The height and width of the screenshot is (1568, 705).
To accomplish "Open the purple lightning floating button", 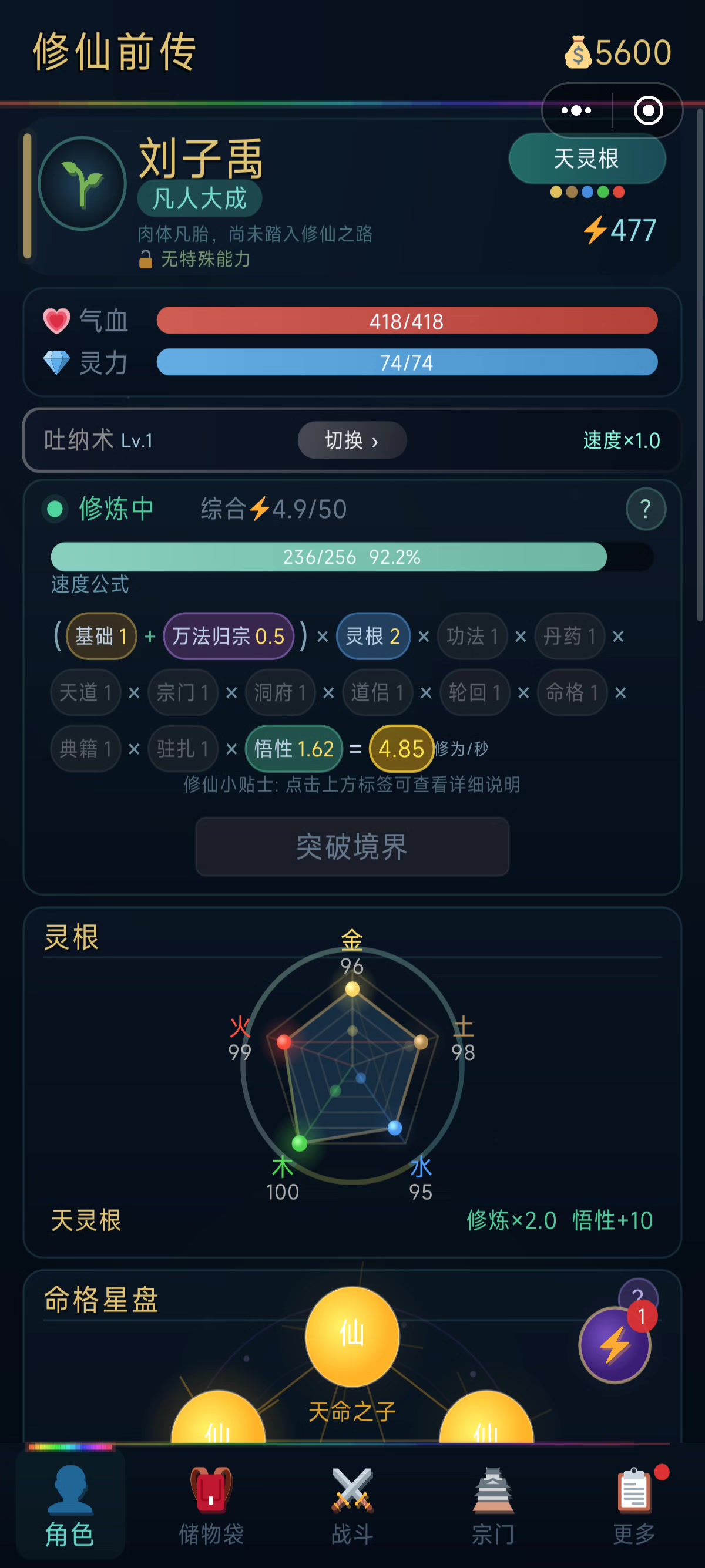I will pos(615,1345).
